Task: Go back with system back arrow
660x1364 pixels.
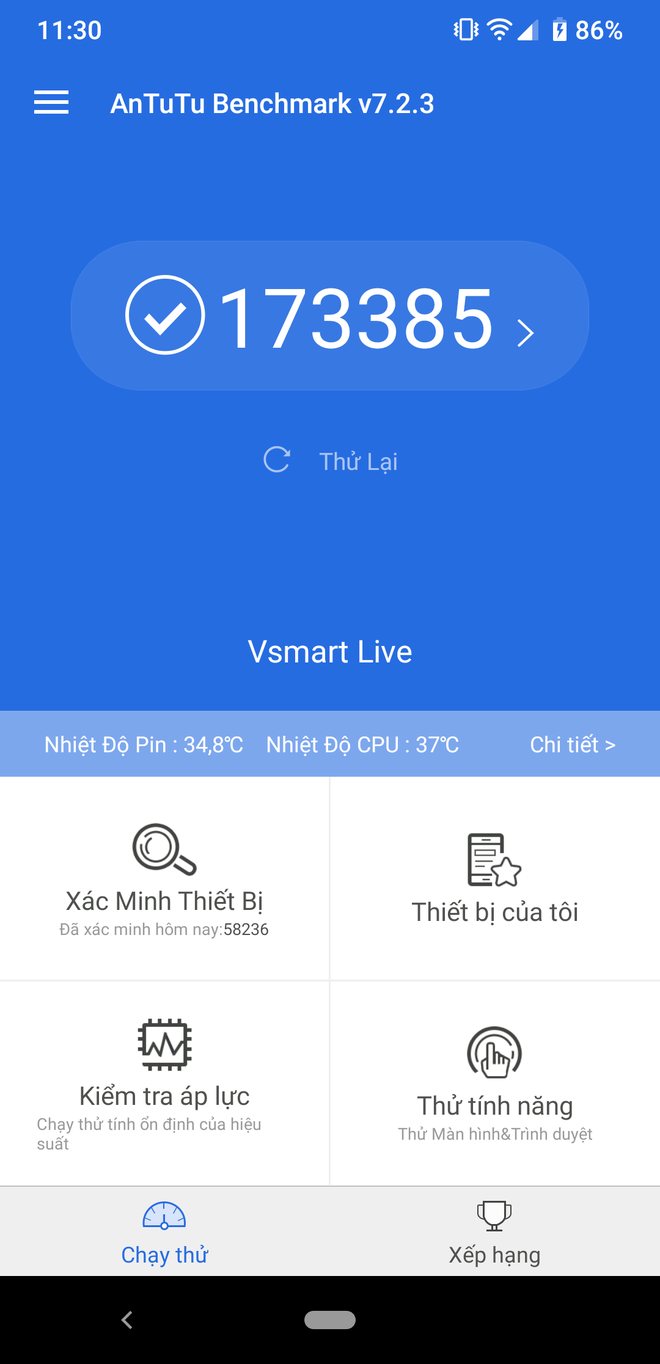Action: click(x=127, y=1320)
